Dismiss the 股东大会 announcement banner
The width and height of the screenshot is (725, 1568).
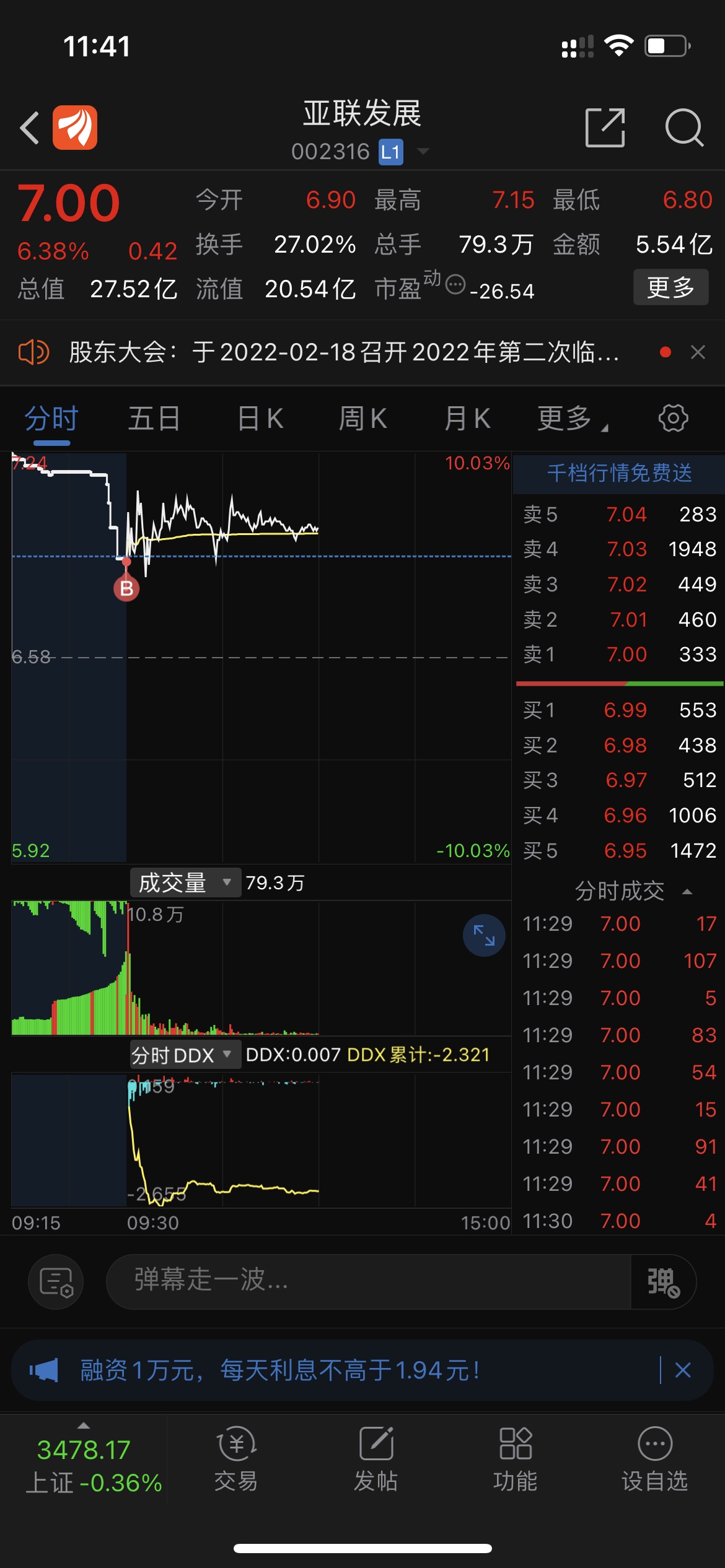tap(698, 352)
